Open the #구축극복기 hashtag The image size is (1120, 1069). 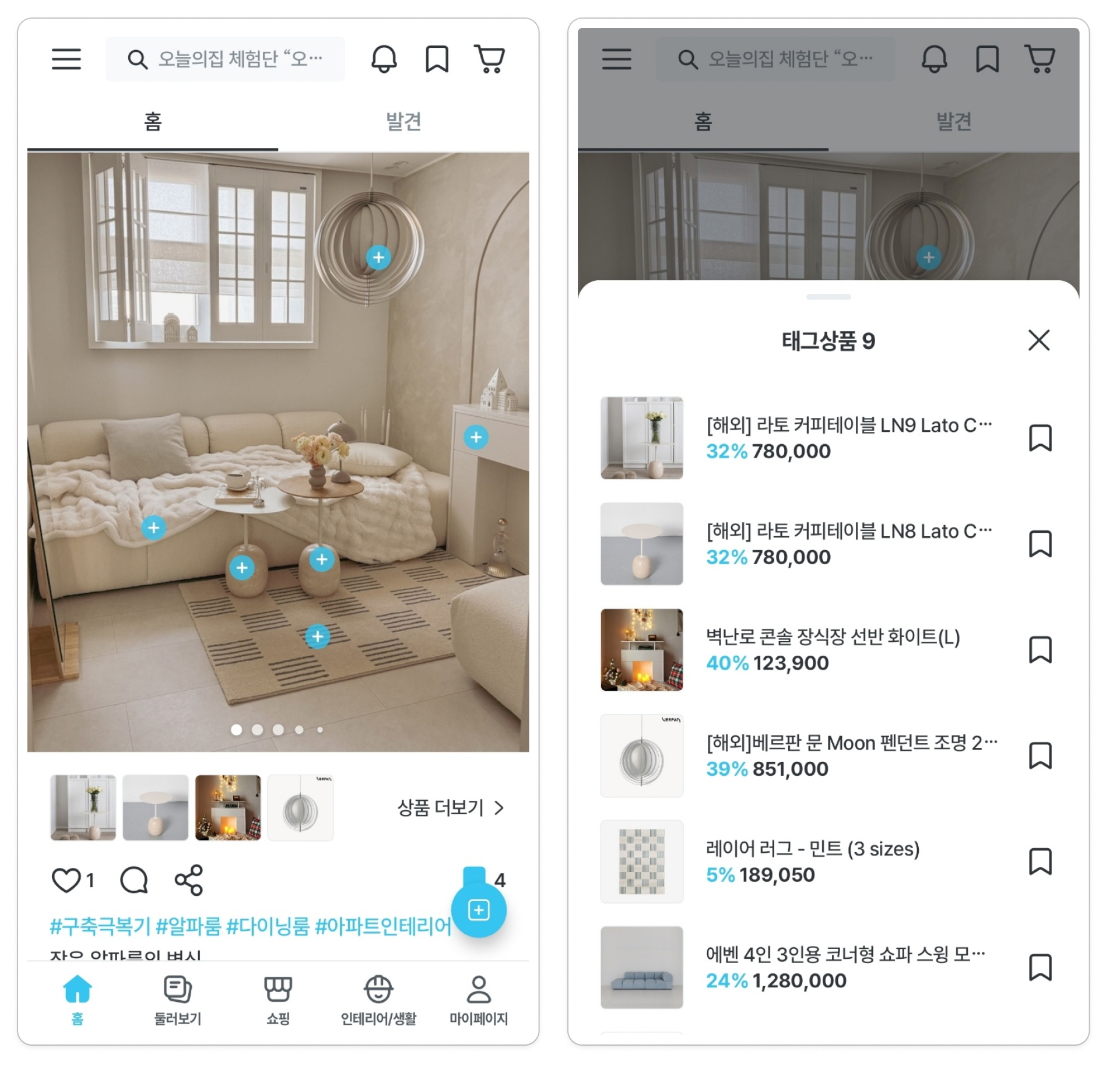pos(100,926)
